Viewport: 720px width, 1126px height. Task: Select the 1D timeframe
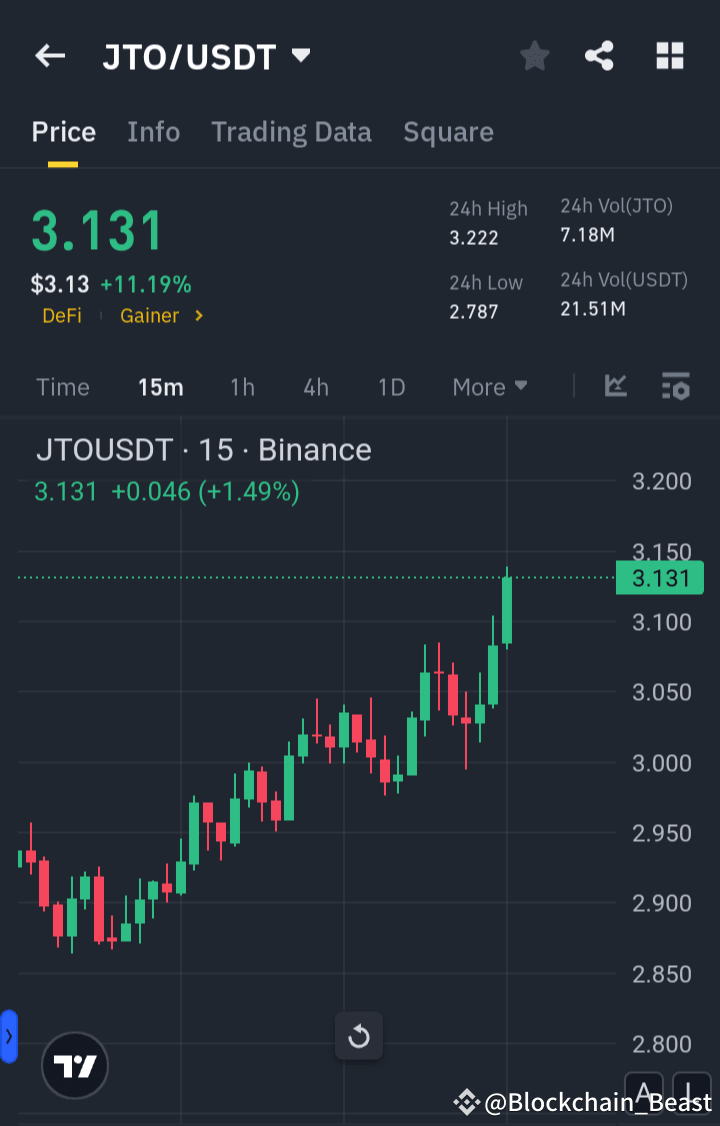click(391, 386)
